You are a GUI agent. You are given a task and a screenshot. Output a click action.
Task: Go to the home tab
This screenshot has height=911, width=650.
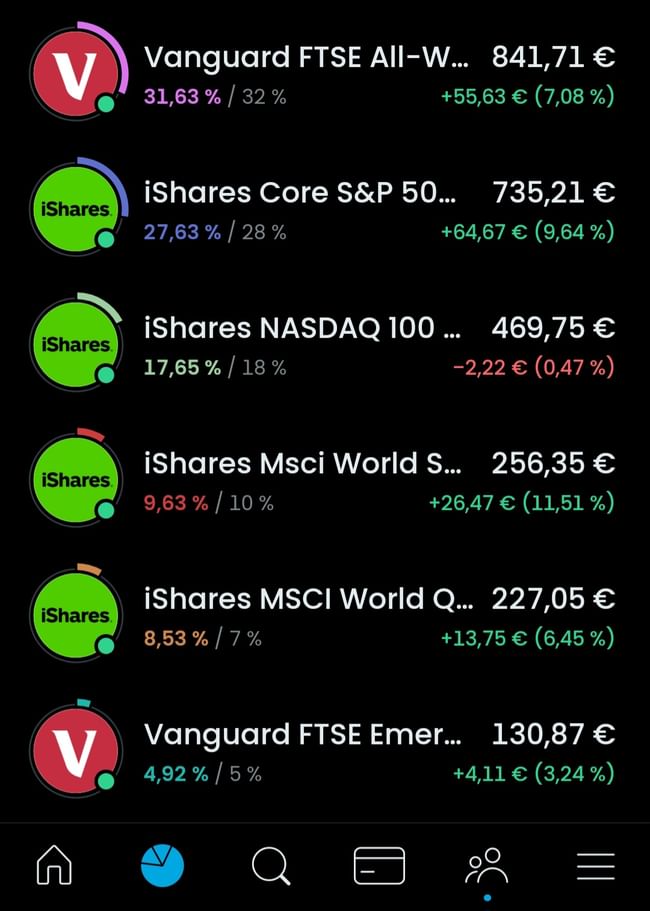(54, 865)
